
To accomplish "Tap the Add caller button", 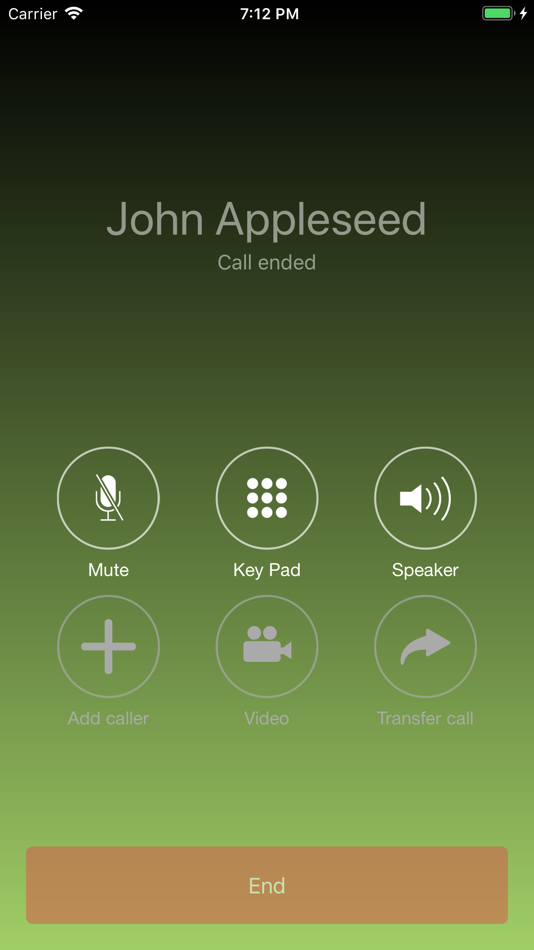I will pyautogui.click(x=108, y=646).
